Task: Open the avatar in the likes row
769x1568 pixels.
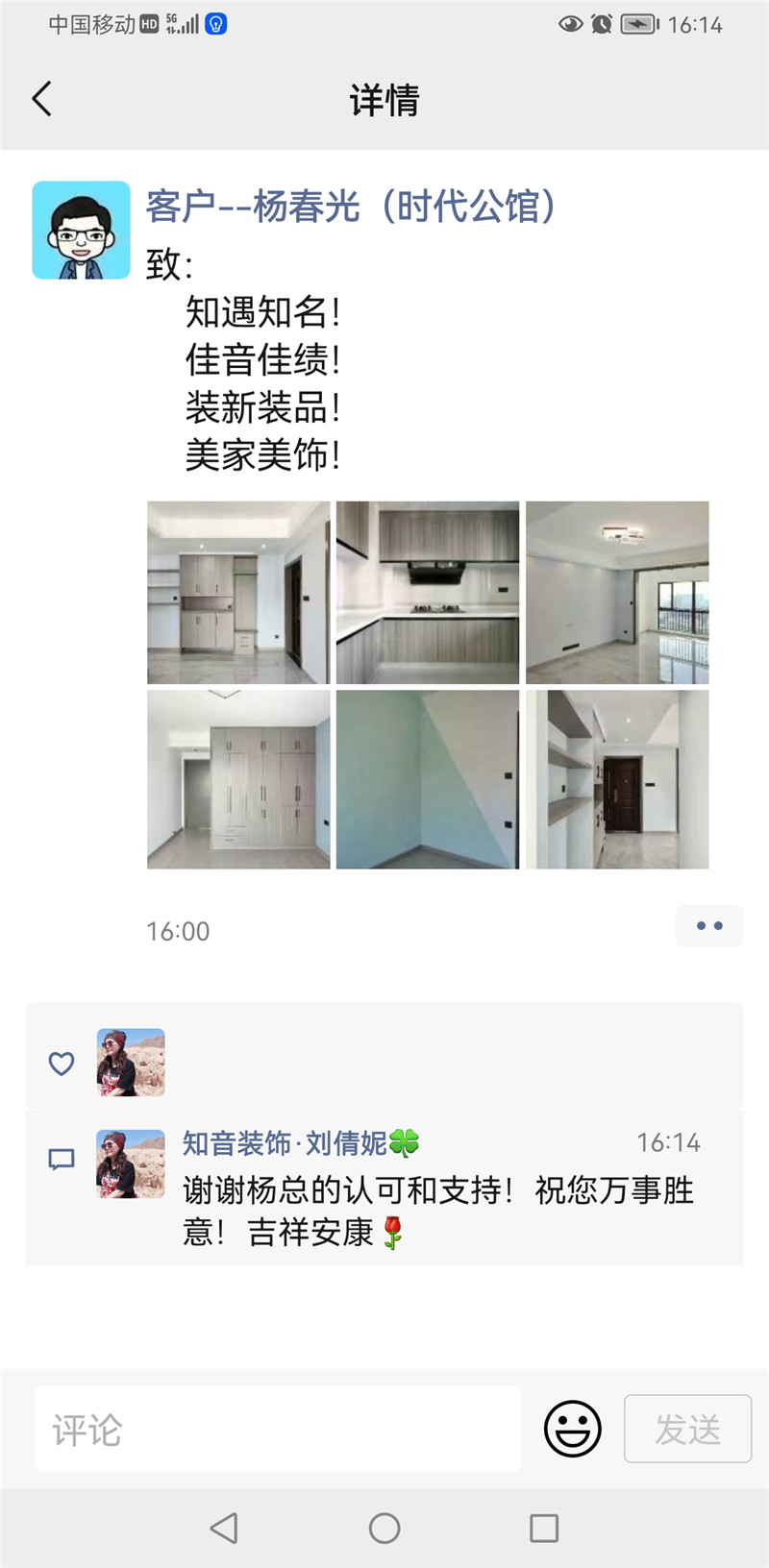Action: coord(131,1063)
